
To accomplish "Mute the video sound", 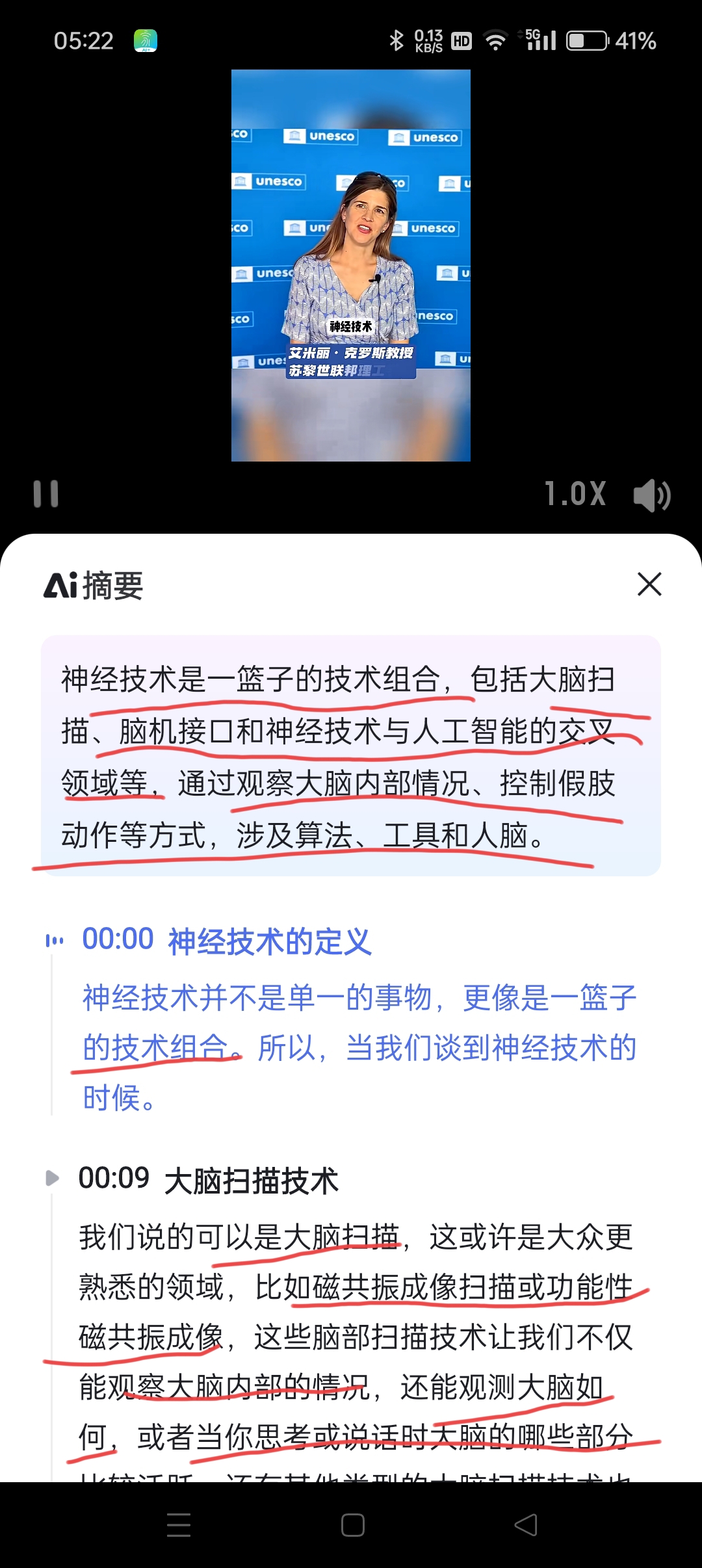I will click(651, 495).
